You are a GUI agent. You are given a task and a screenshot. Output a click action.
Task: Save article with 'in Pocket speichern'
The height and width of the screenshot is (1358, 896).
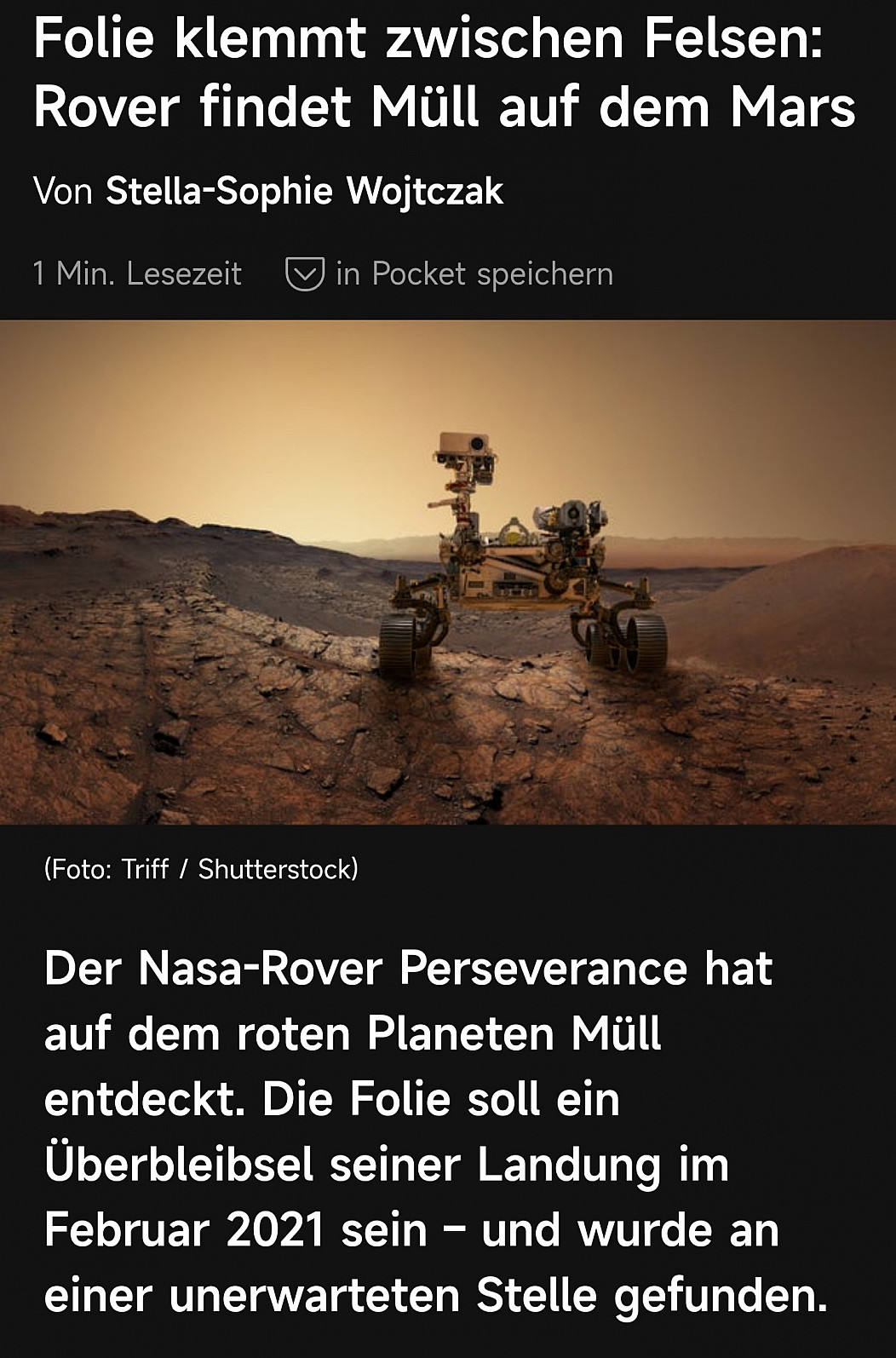449,274
